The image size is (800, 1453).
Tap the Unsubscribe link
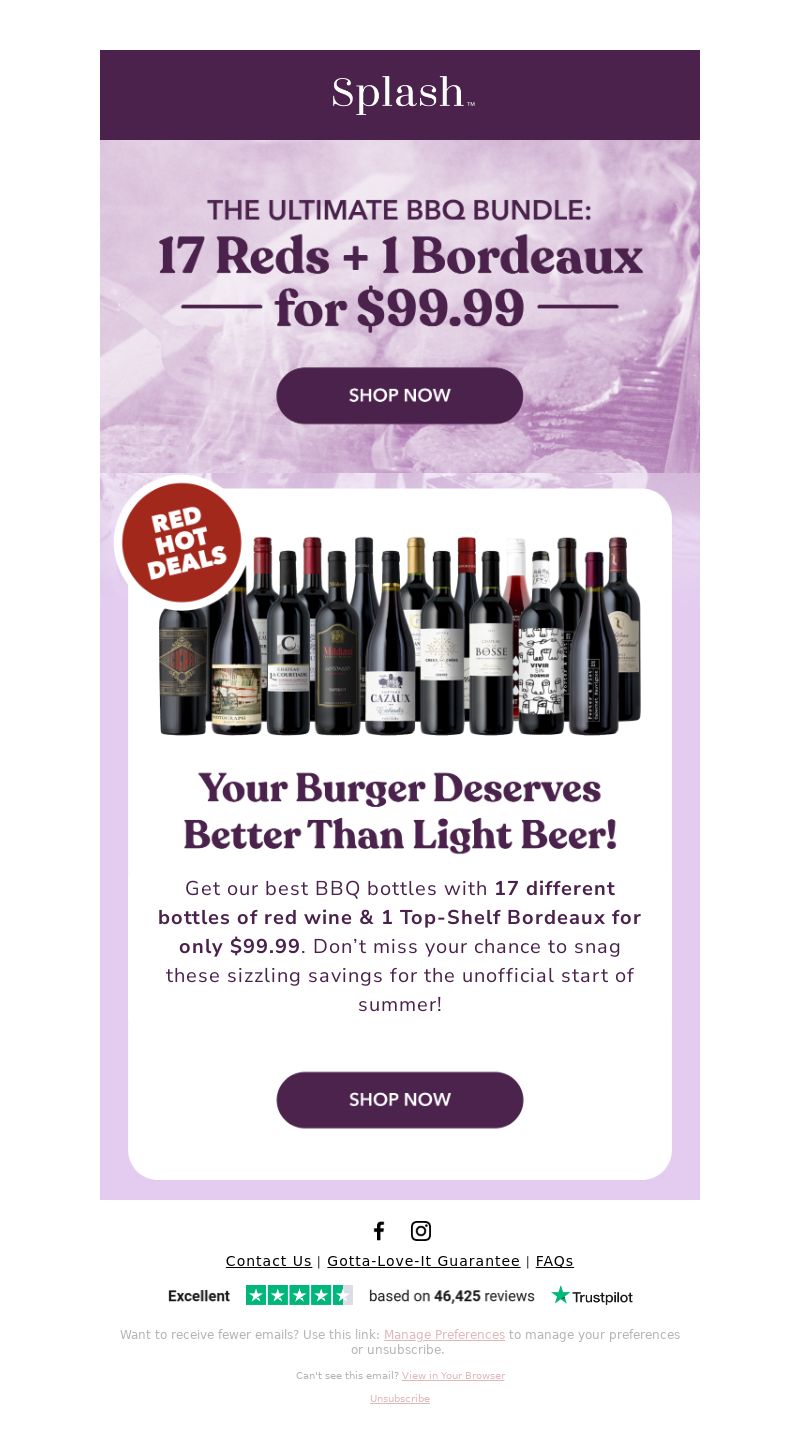[400, 1399]
